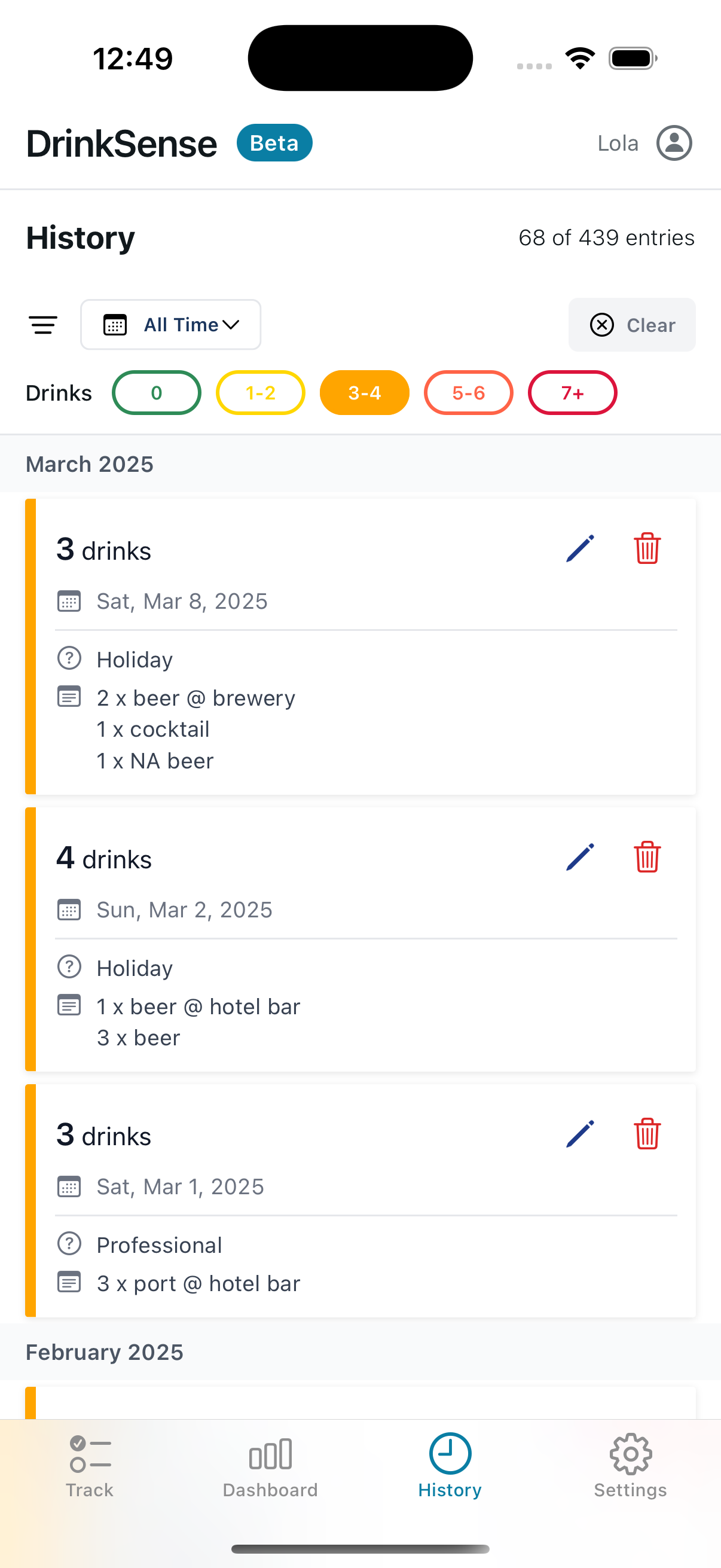This screenshot has height=1568, width=721.
Task: Delete the Mar 2 entry using the trash icon
Action: (647, 857)
